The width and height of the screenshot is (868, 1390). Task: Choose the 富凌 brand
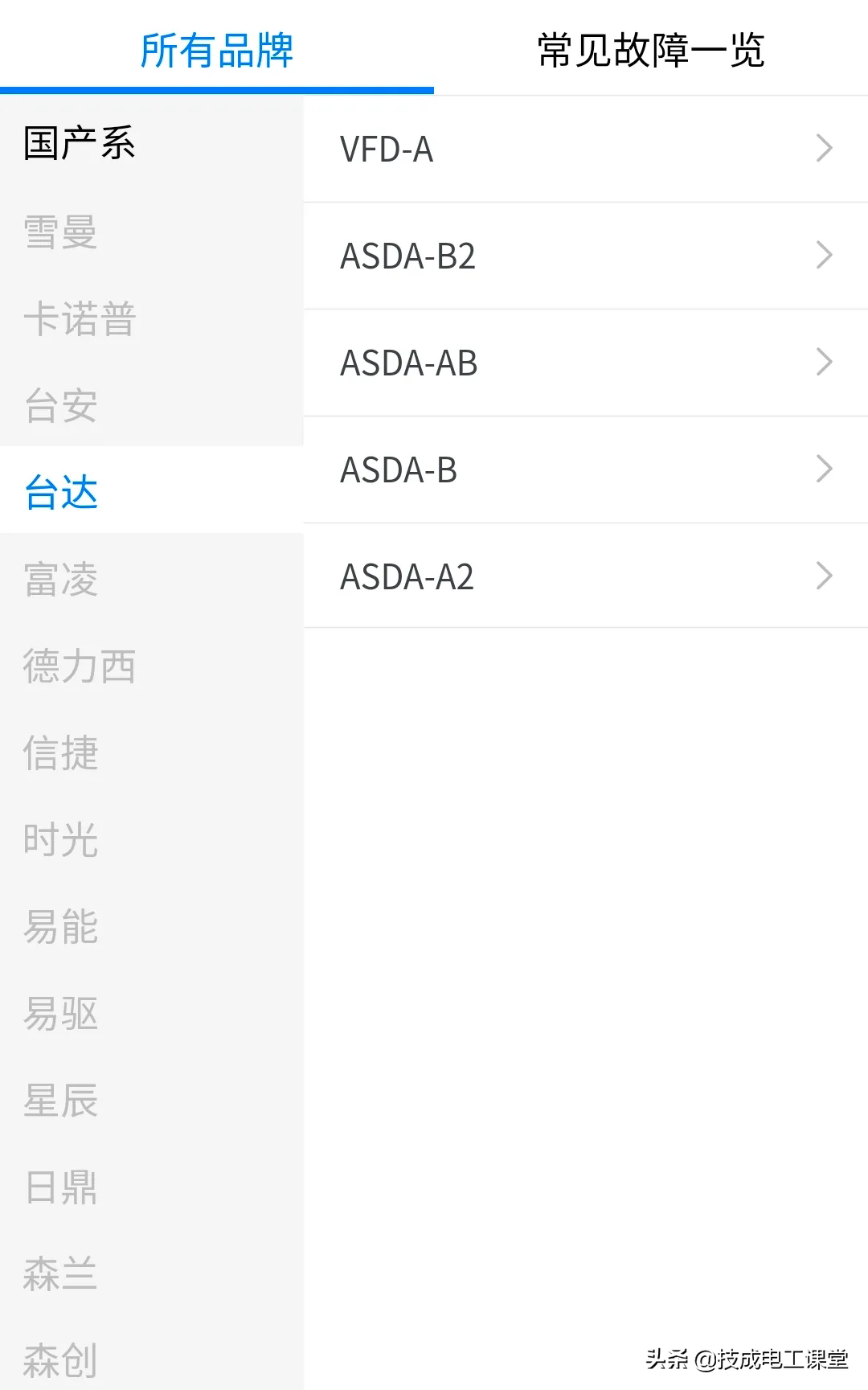(61, 579)
